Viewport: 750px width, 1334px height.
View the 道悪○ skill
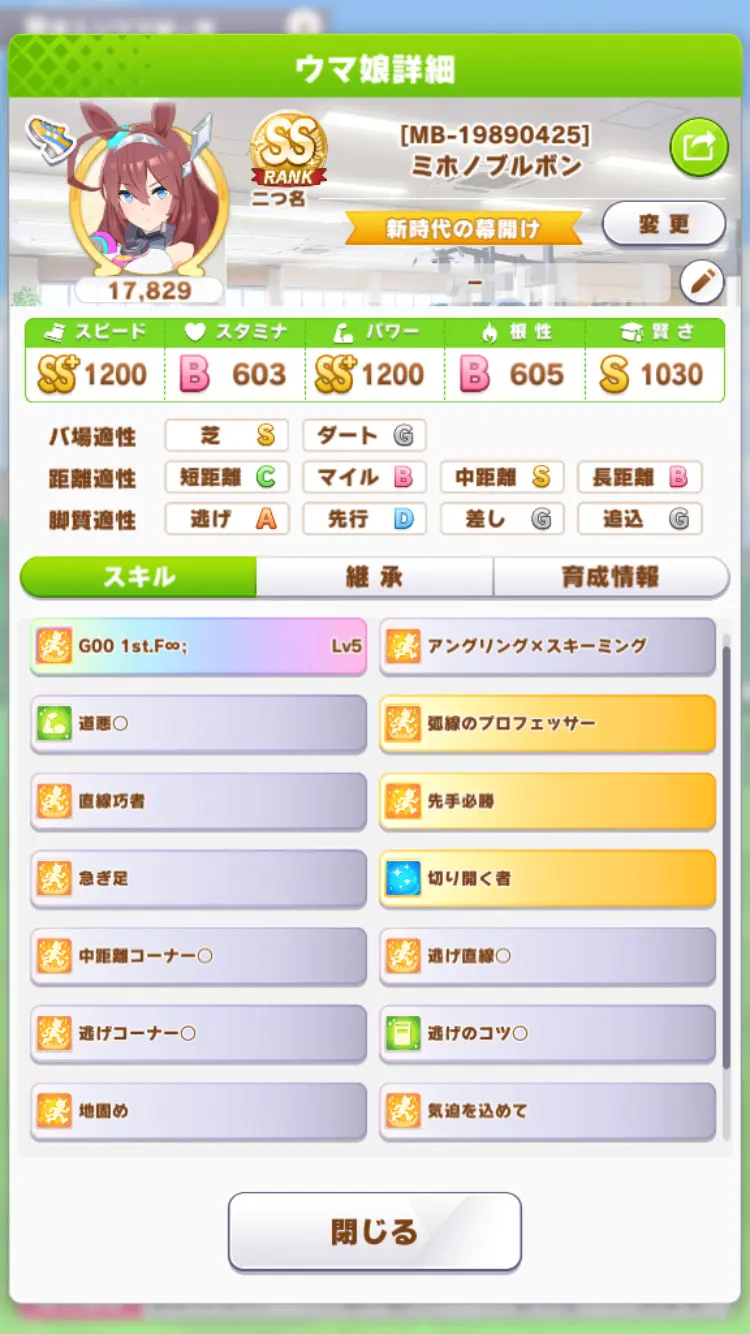click(x=198, y=723)
